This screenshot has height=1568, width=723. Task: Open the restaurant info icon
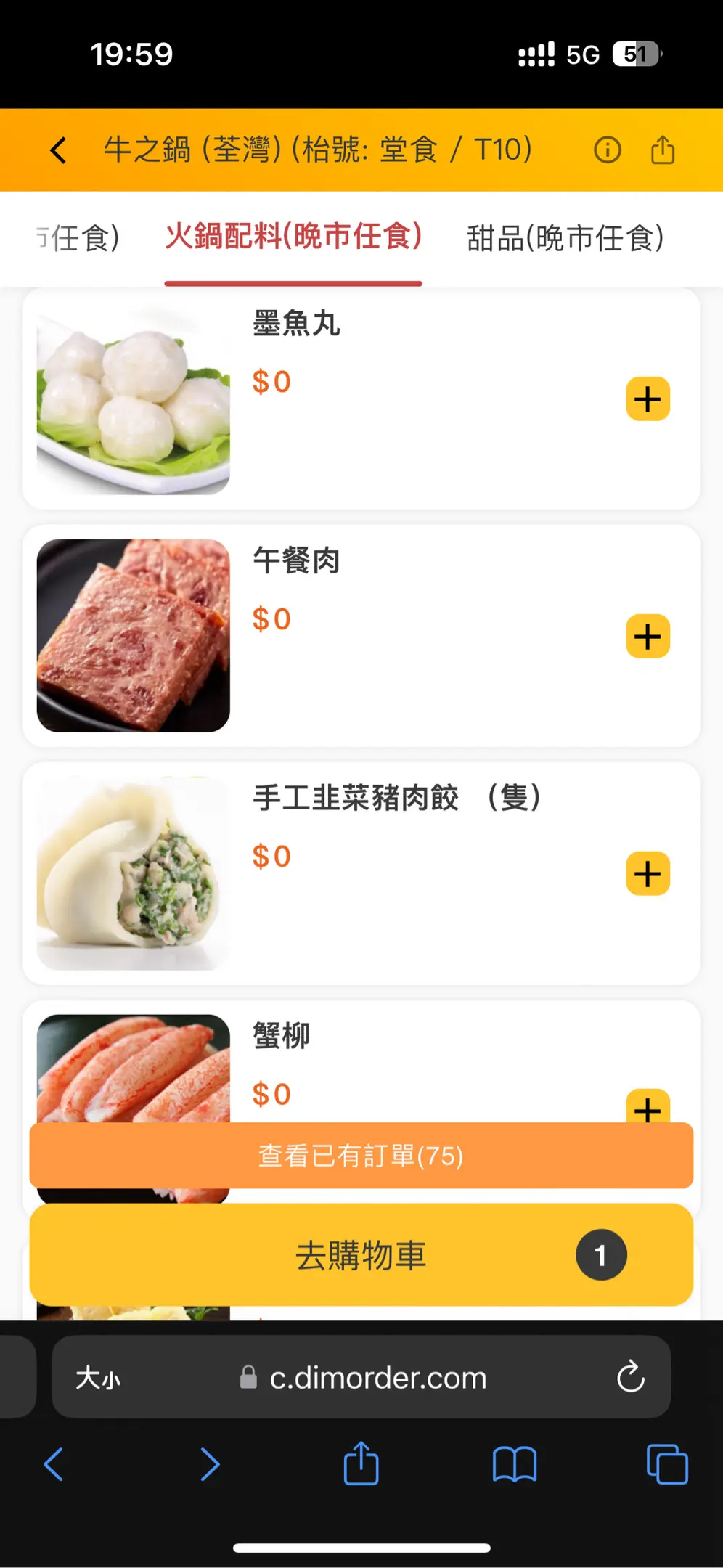pyautogui.click(x=607, y=150)
